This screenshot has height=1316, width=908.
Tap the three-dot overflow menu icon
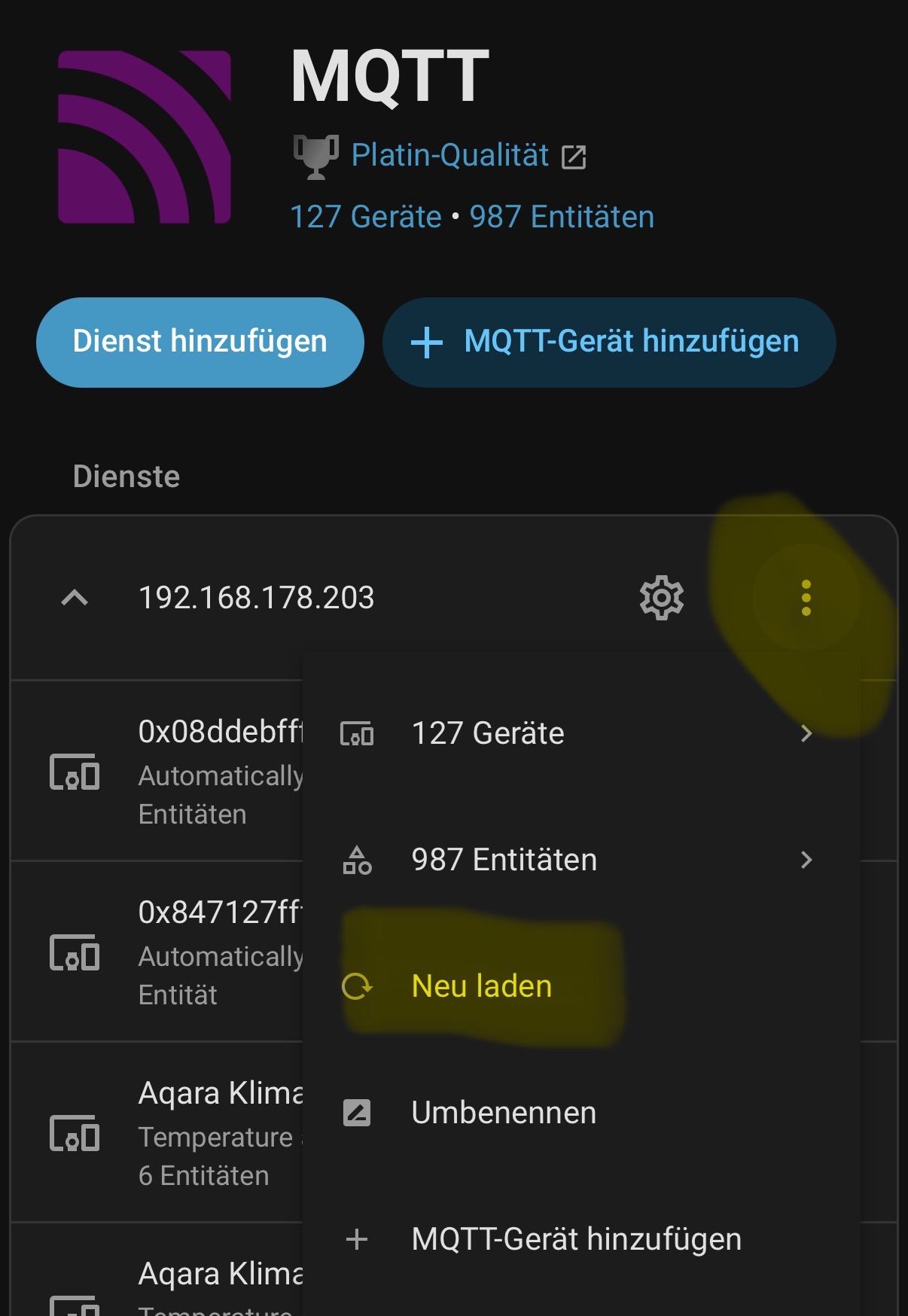(x=806, y=599)
